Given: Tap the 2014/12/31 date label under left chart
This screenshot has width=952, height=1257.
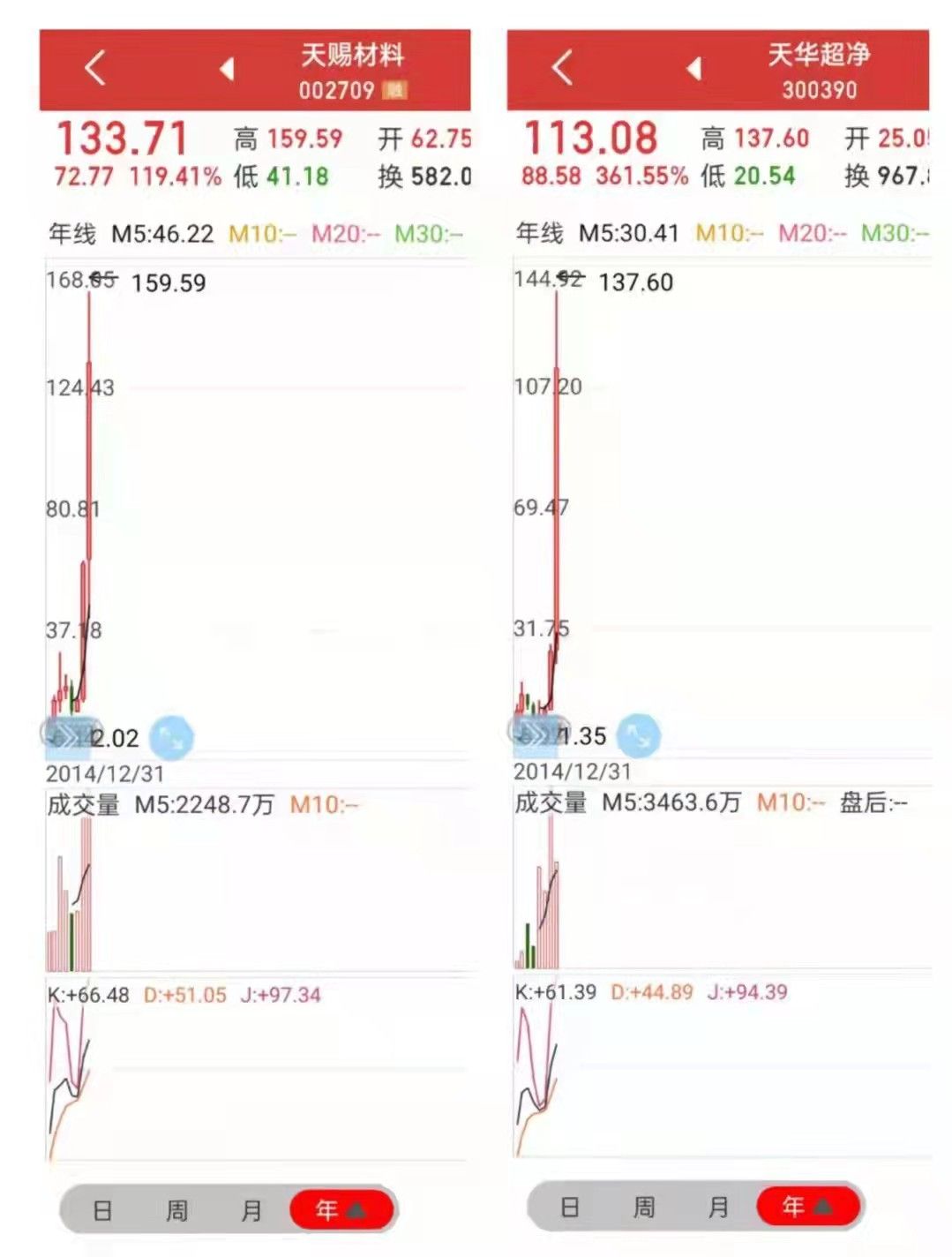Looking at the screenshot, I should click(106, 773).
